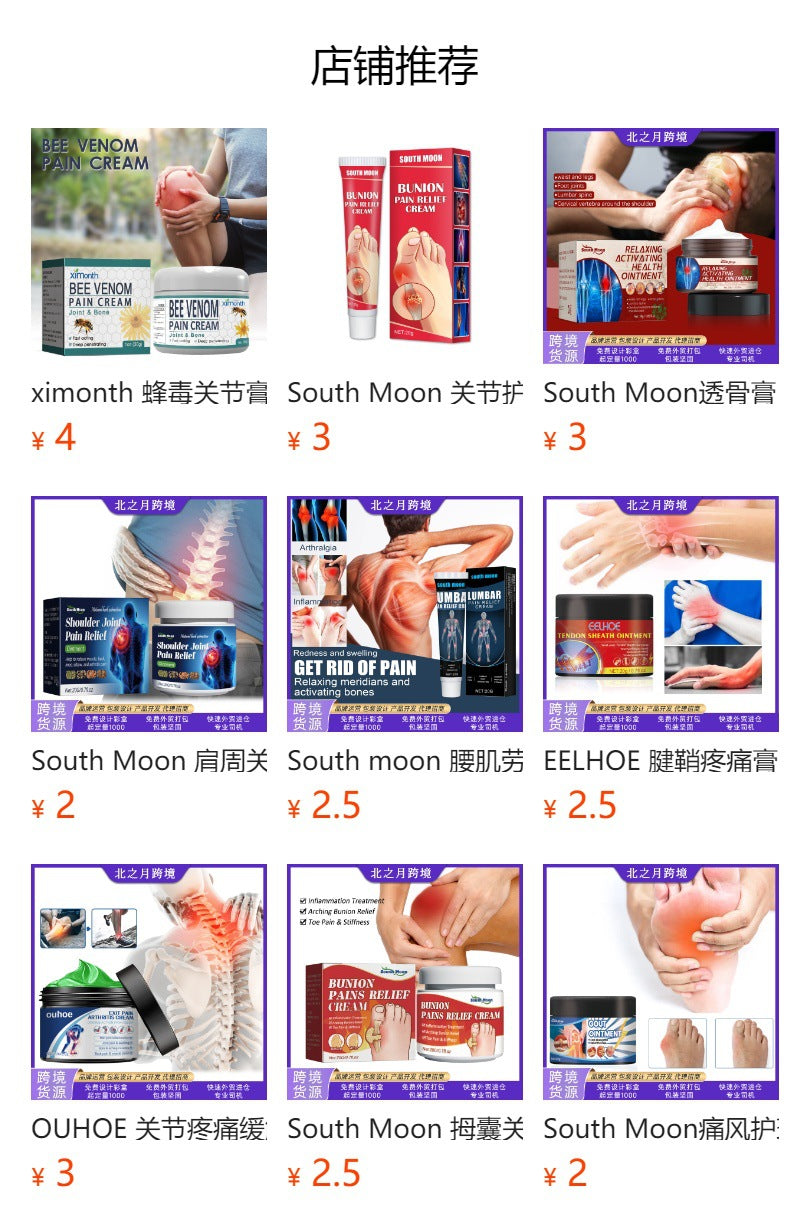
Task: Open South Moon lumbar relief cream item
Action: [x=405, y=613]
